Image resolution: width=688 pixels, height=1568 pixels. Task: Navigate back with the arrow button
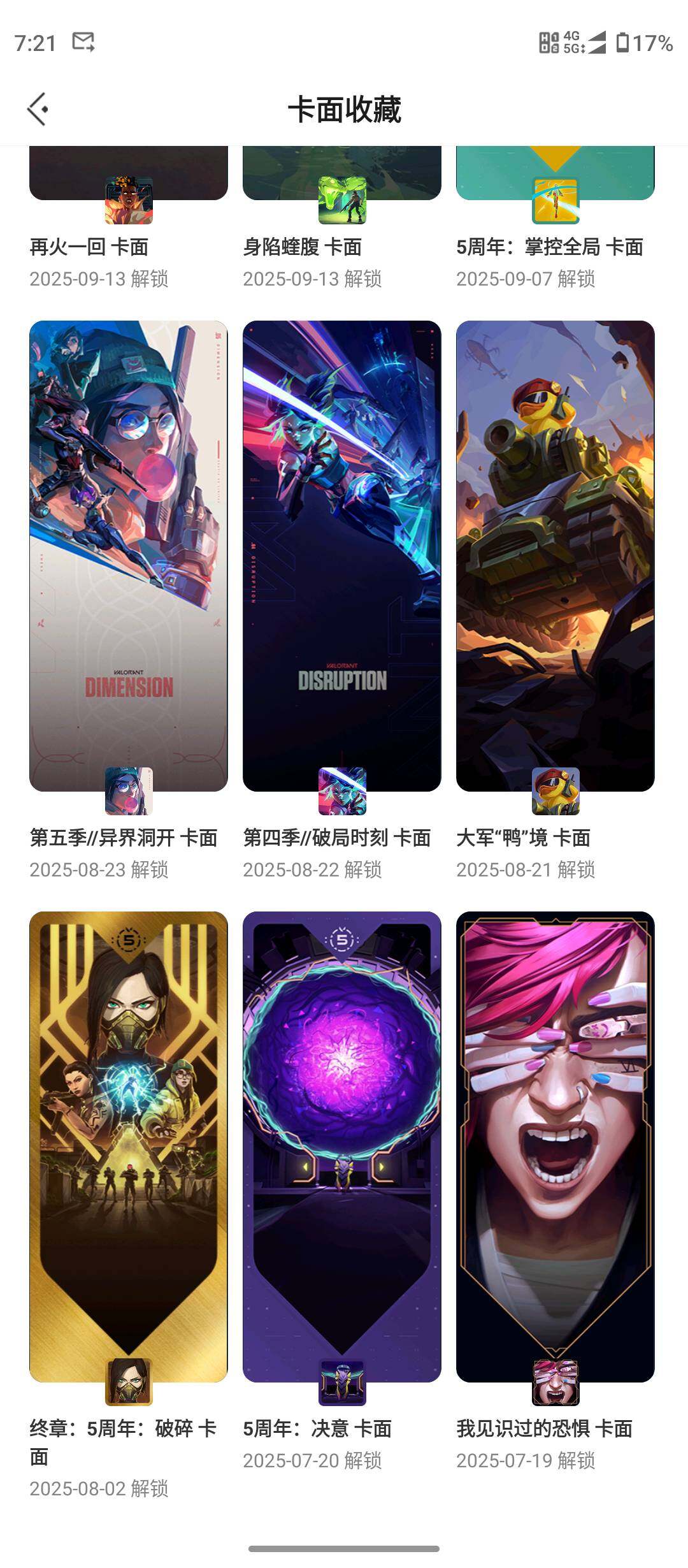click(x=38, y=108)
